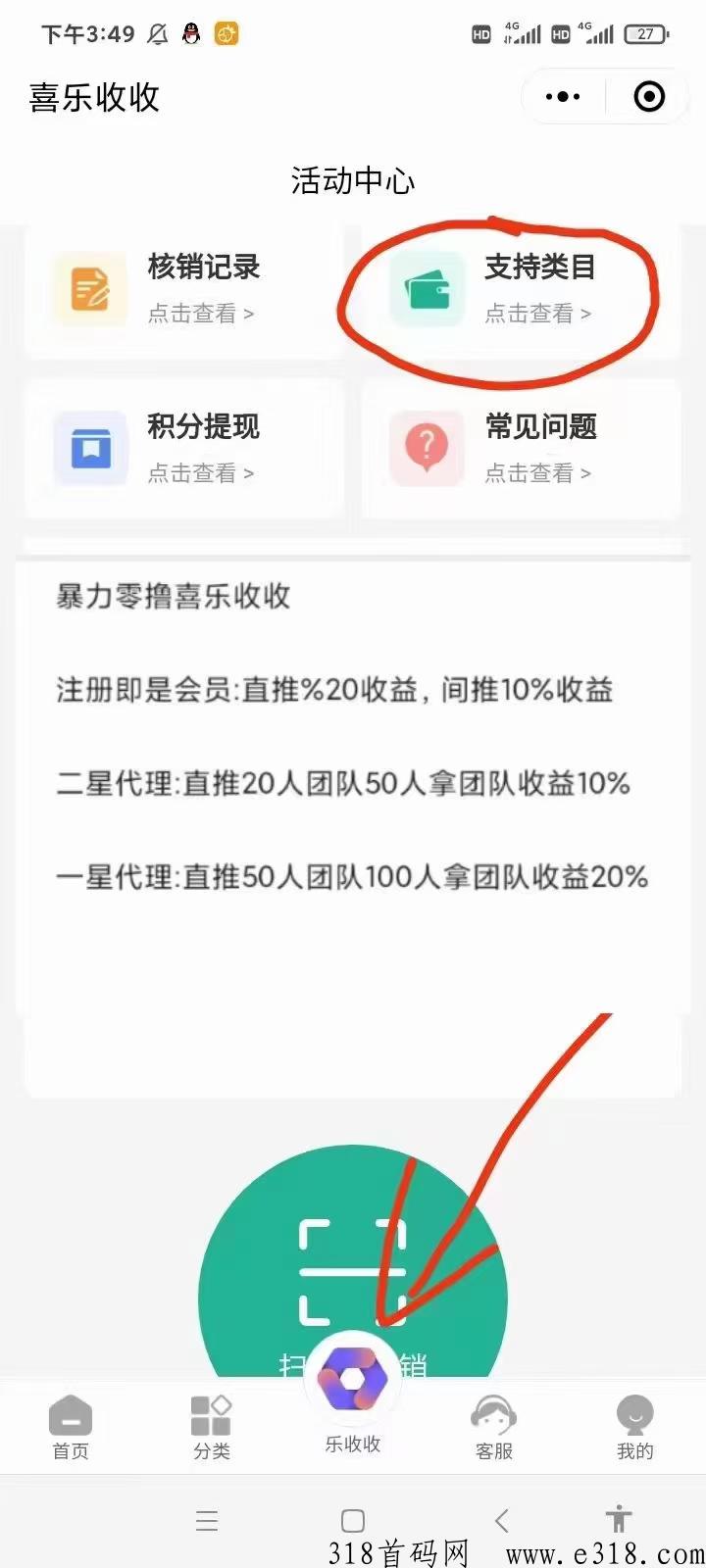Image resolution: width=706 pixels, height=1568 pixels.
Task: Open the 客服 tab
Action: [x=494, y=1428]
